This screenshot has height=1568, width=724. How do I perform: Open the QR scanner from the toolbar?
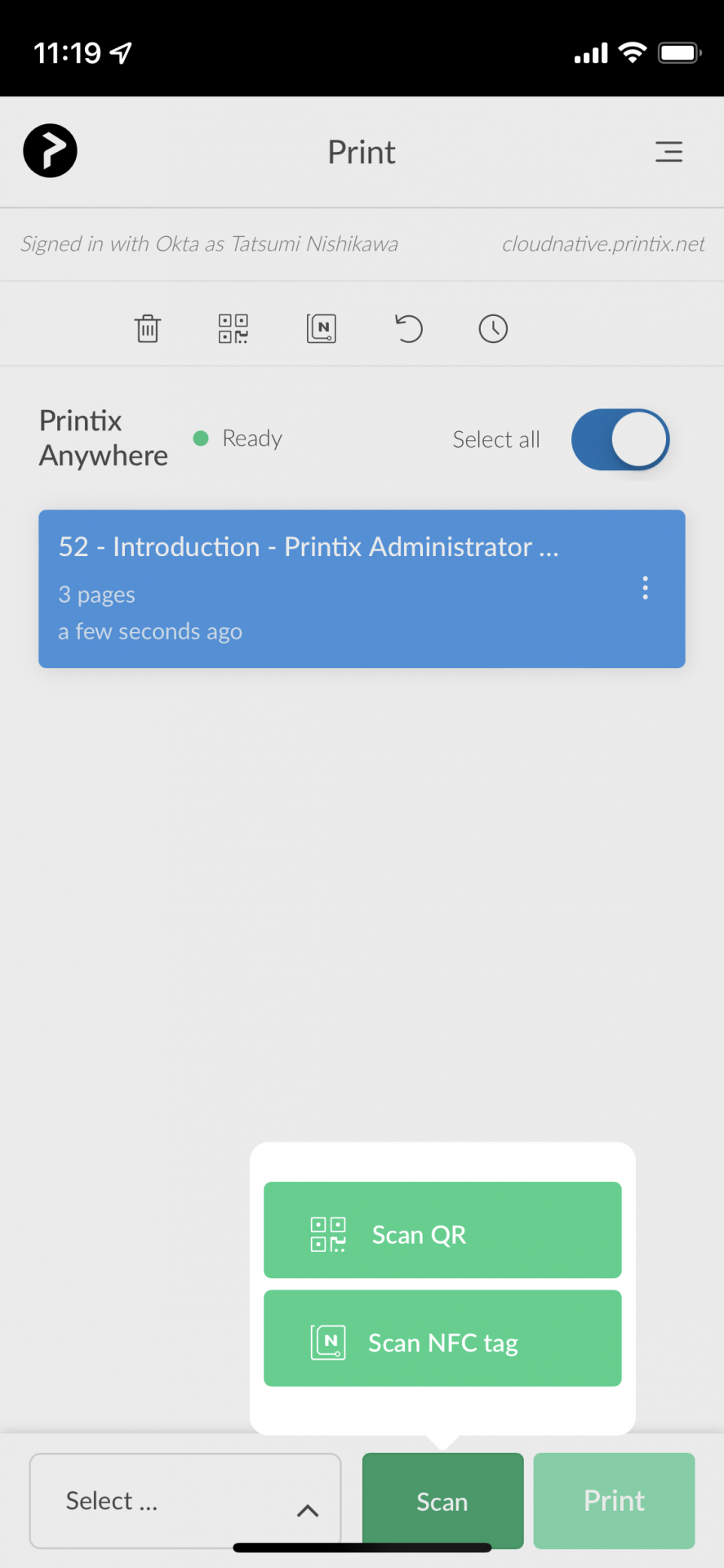[x=232, y=328]
